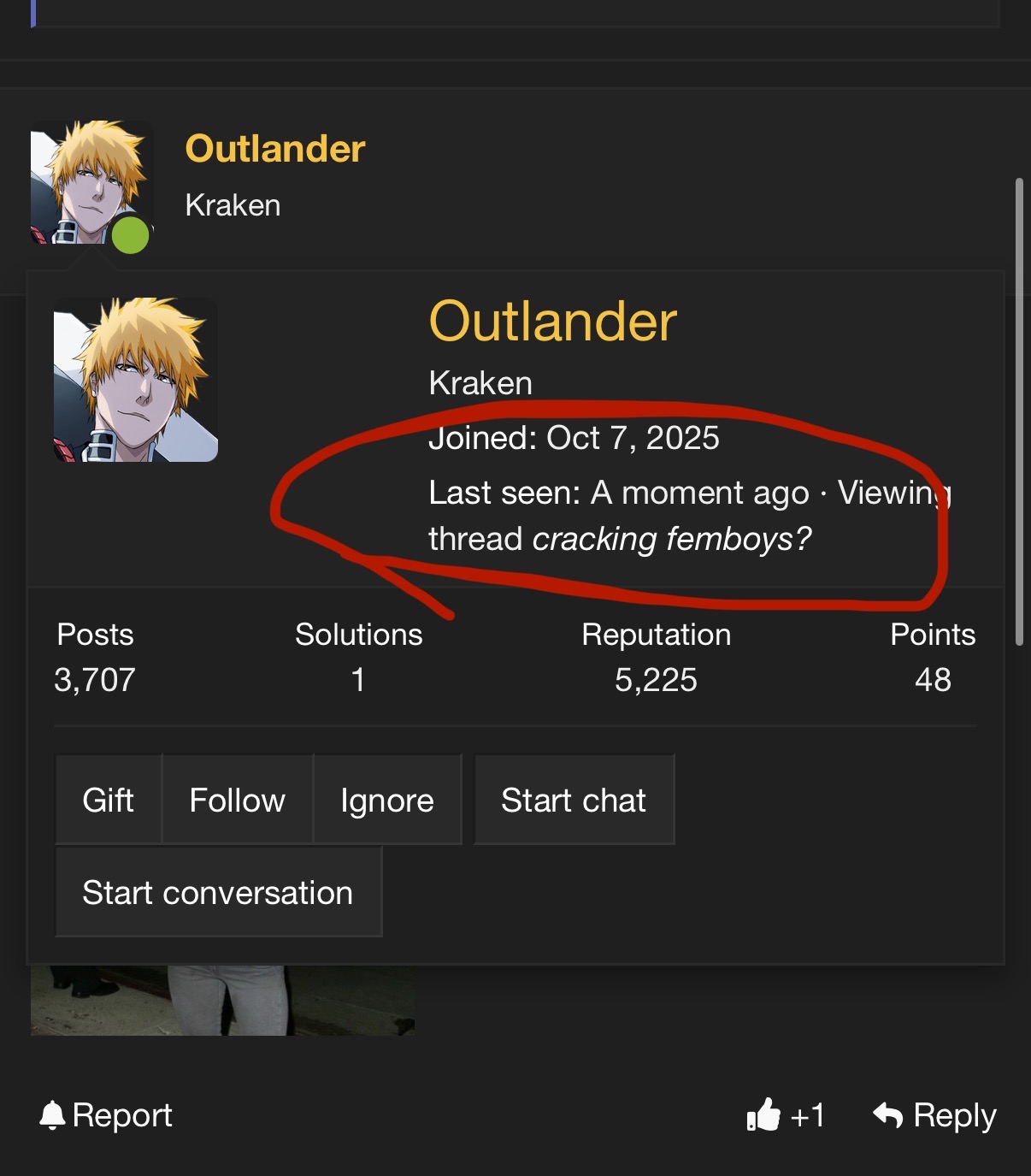Ignore the user Outlander
Image resolution: width=1031 pixels, height=1176 pixels.
tap(386, 800)
